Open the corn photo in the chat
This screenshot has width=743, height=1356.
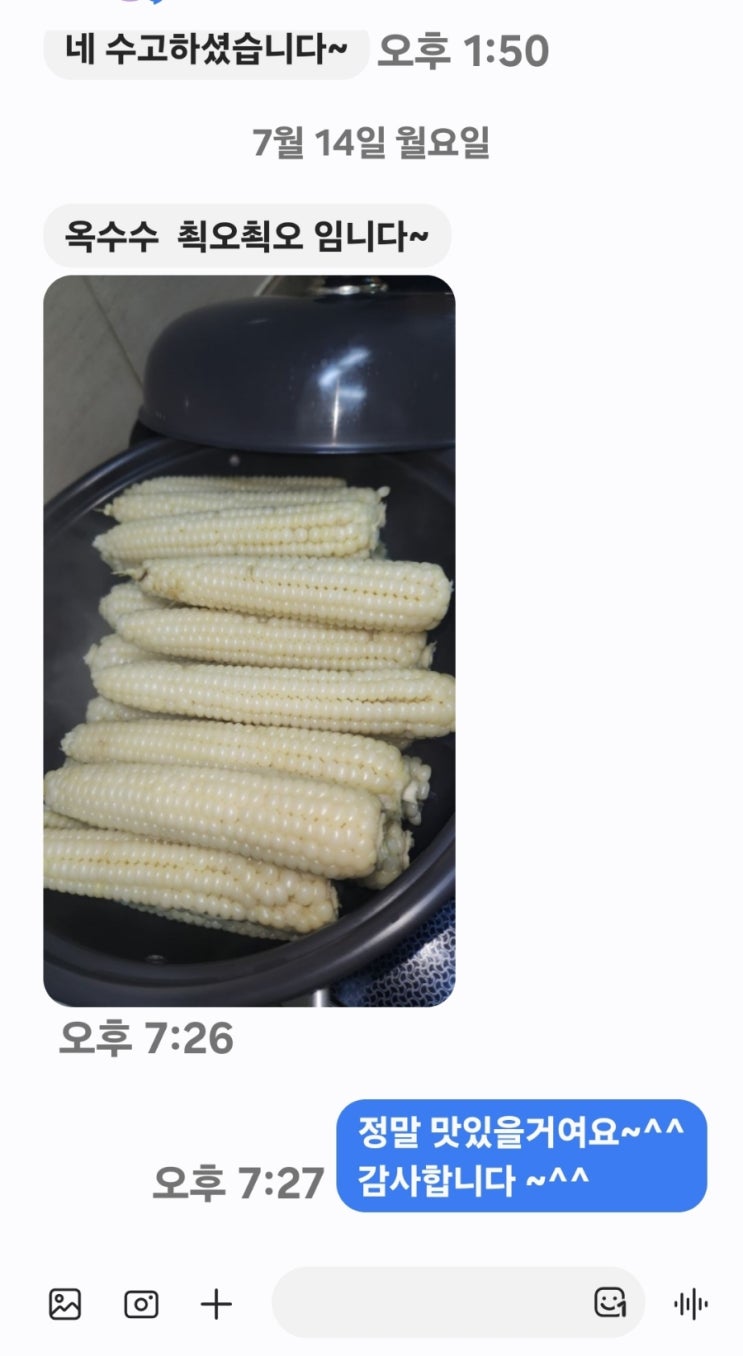[249, 640]
